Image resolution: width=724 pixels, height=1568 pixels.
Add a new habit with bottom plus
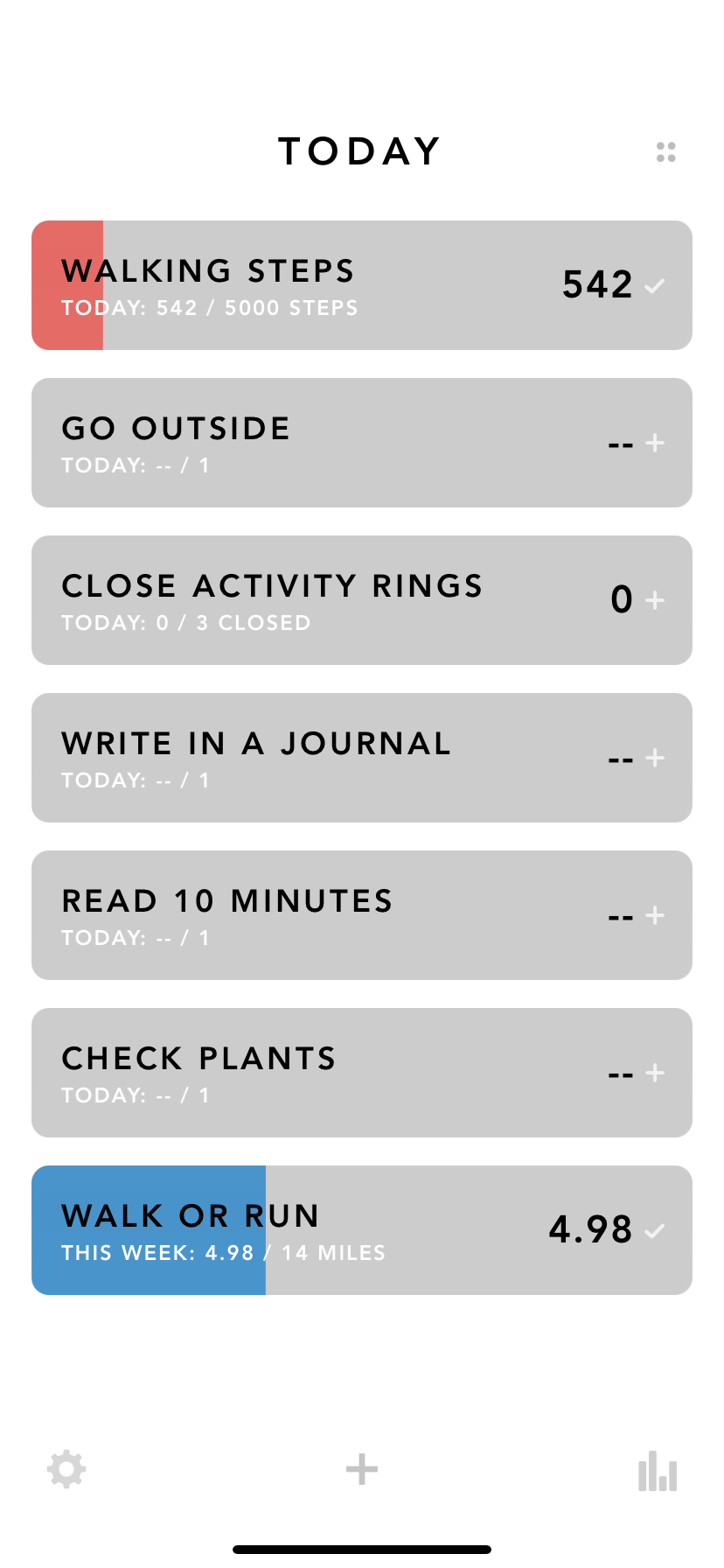(x=362, y=1469)
